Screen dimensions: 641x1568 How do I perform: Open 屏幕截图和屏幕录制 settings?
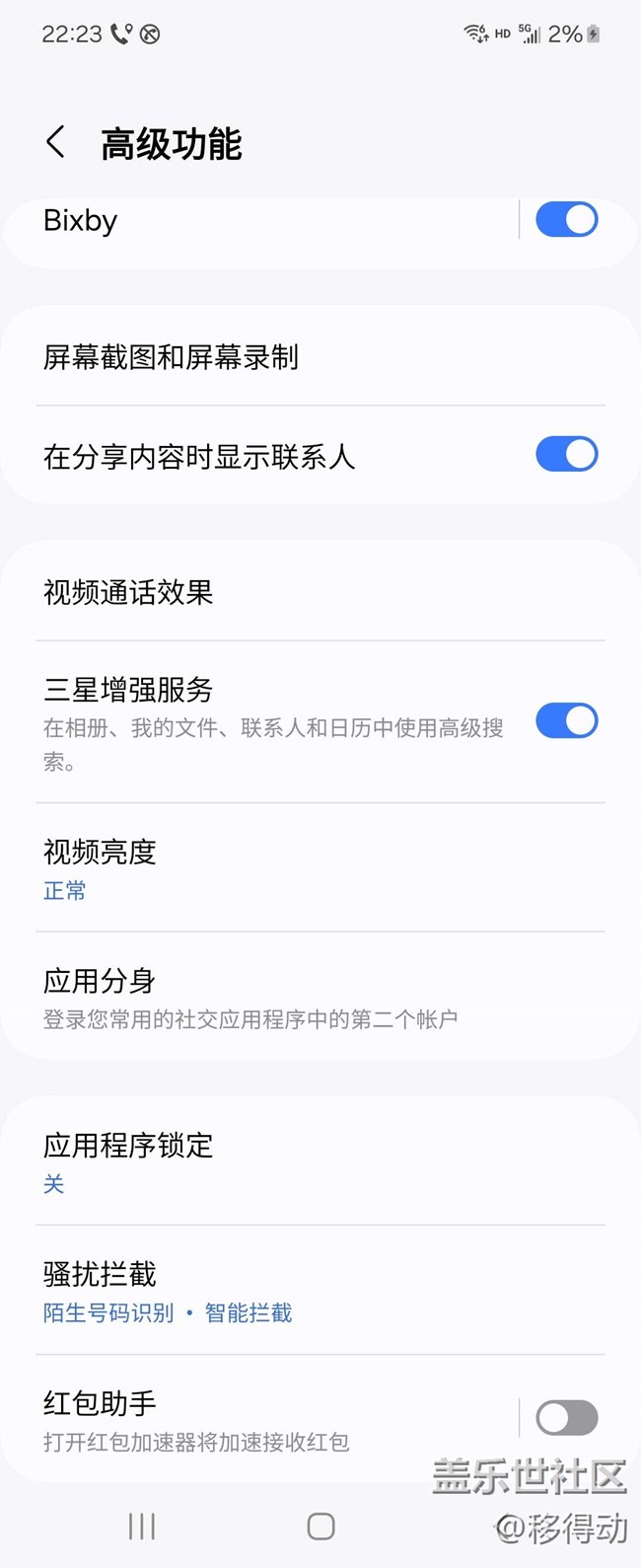click(x=296, y=357)
